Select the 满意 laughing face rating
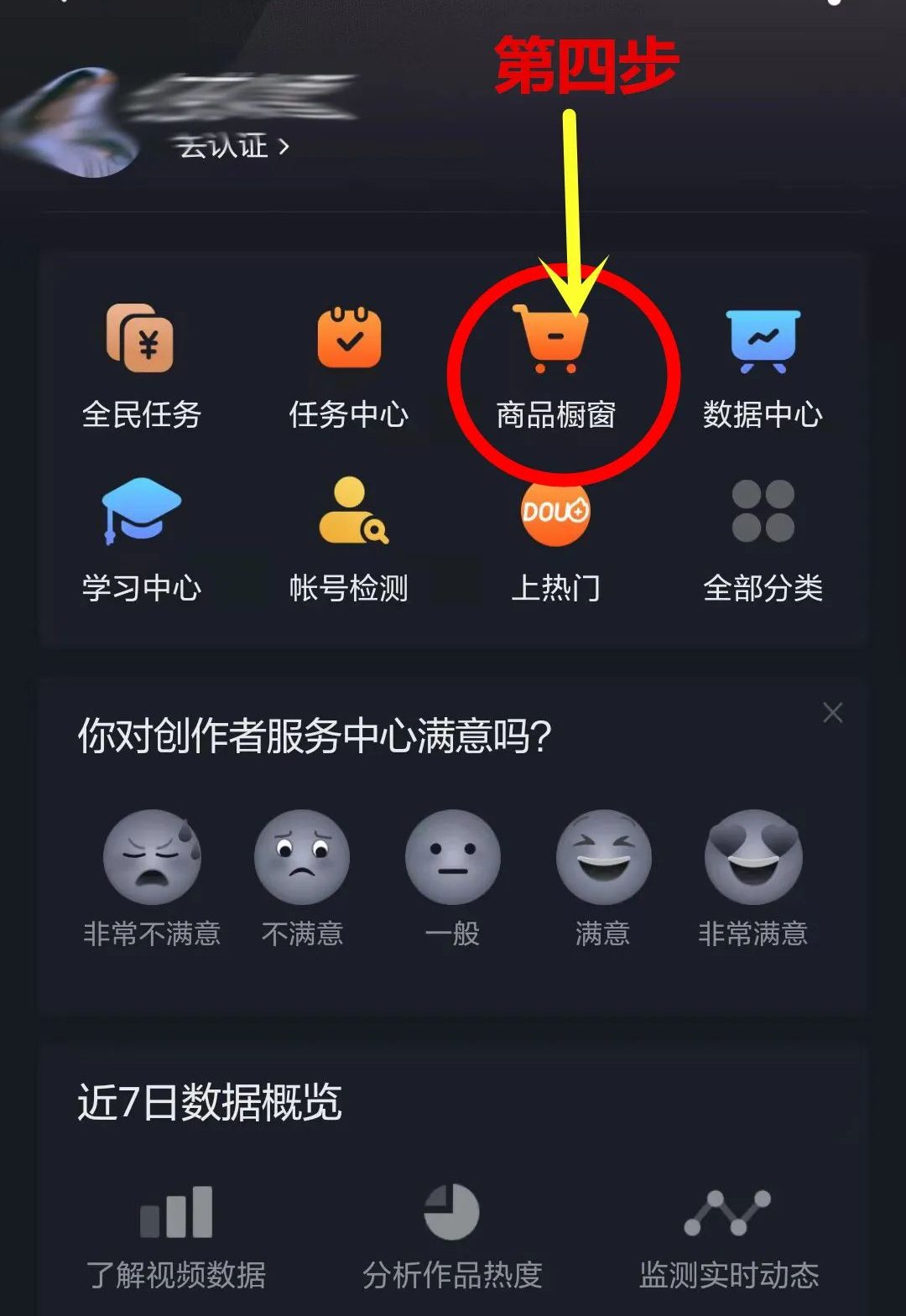The height and width of the screenshot is (1316, 906). [x=602, y=857]
